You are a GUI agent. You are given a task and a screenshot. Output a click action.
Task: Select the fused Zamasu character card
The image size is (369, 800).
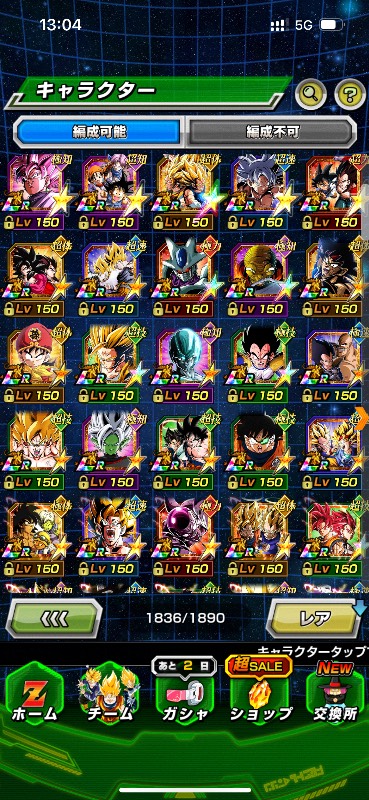tap(111, 452)
